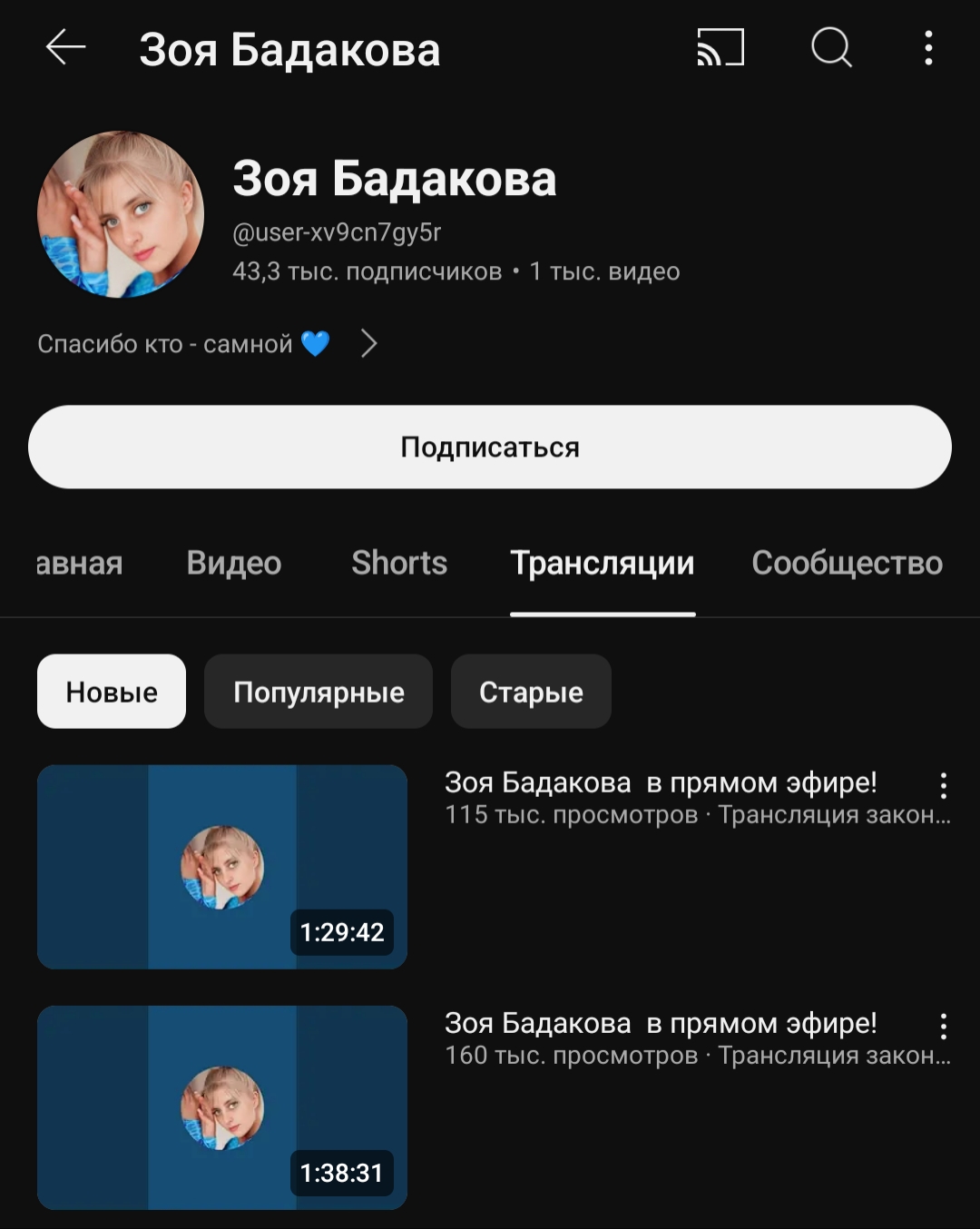The height and width of the screenshot is (1229, 980).
Task: Open the Сообщество tab
Action: click(x=847, y=563)
